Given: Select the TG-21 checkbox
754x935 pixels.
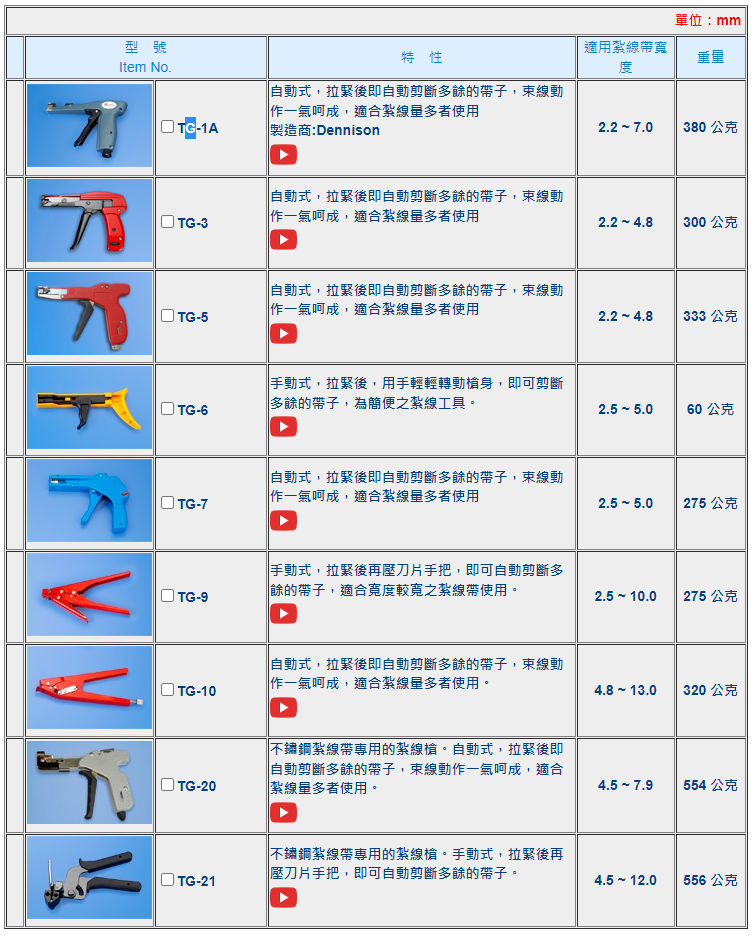Looking at the screenshot, I should coord(168,880).
